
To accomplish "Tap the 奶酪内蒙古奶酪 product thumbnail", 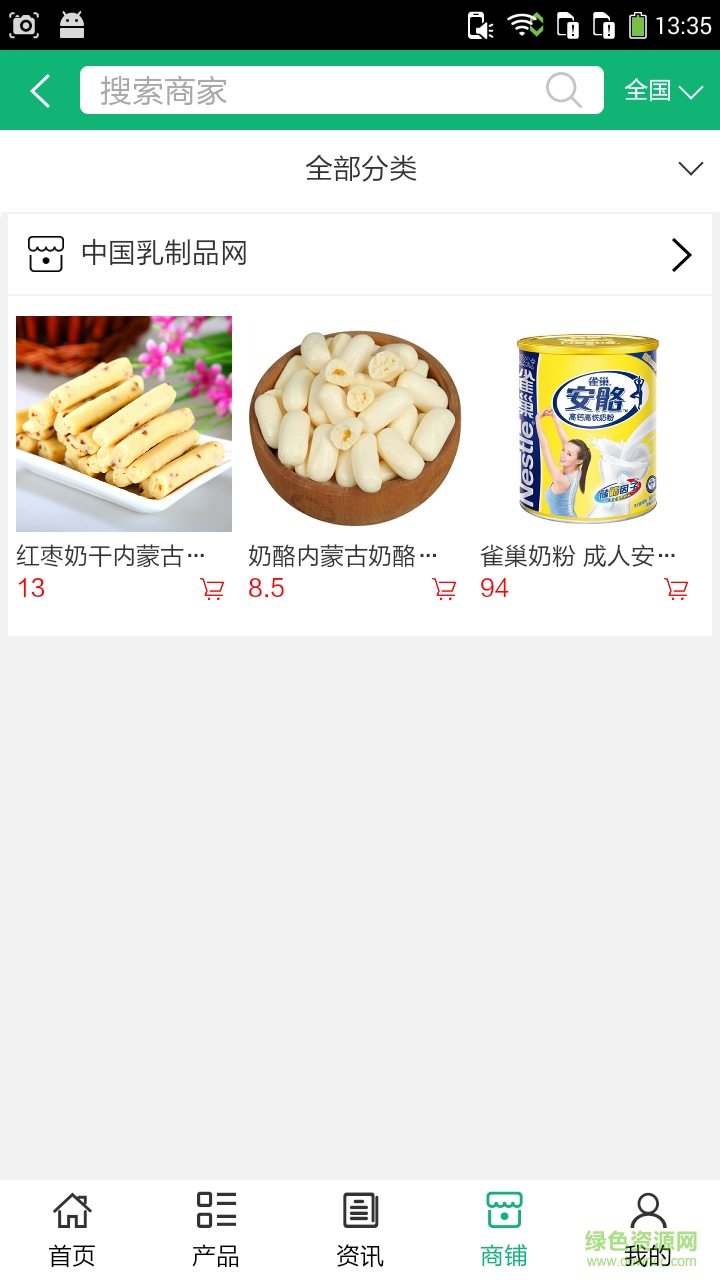I will point(355,424).
